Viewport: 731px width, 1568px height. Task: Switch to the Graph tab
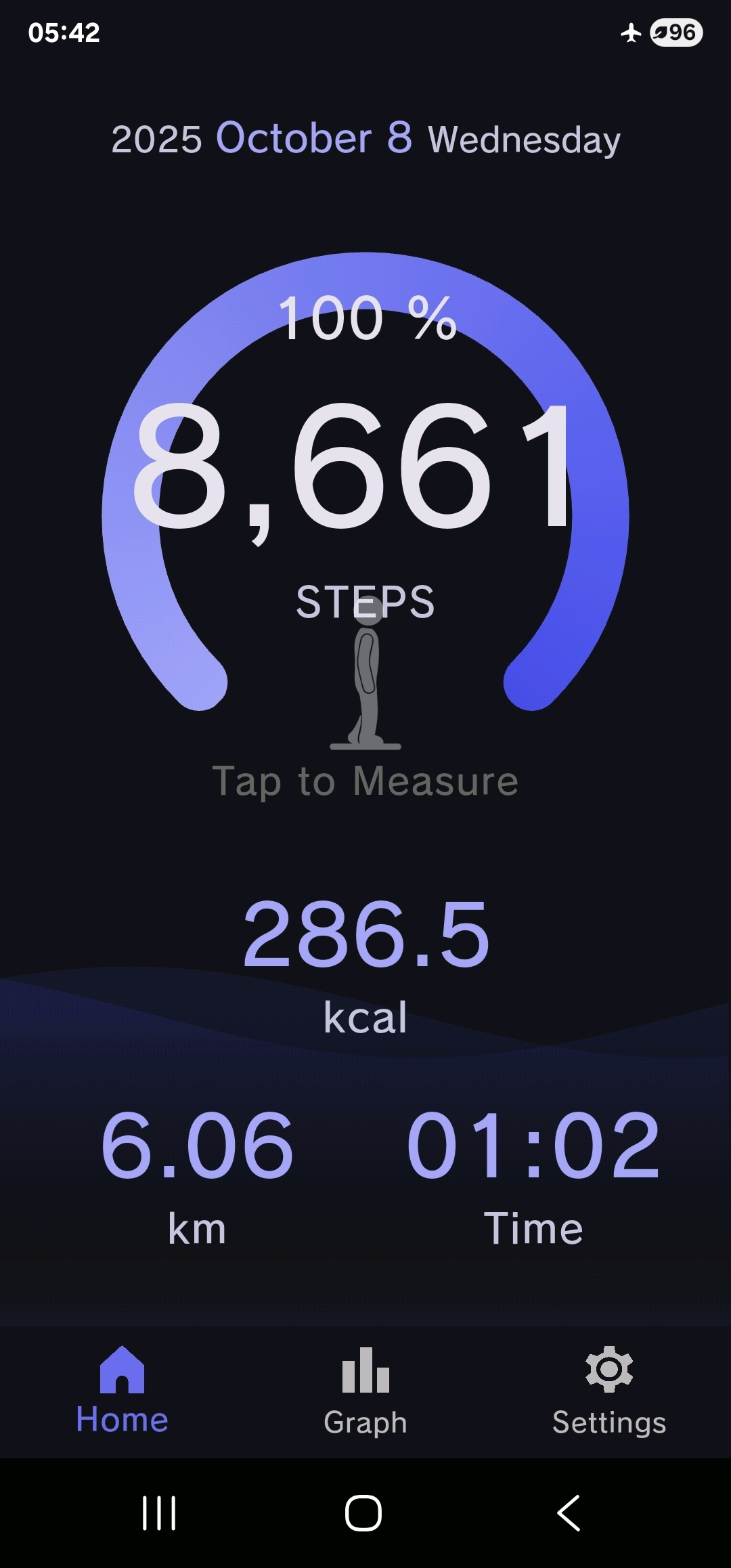point(365,1391)
